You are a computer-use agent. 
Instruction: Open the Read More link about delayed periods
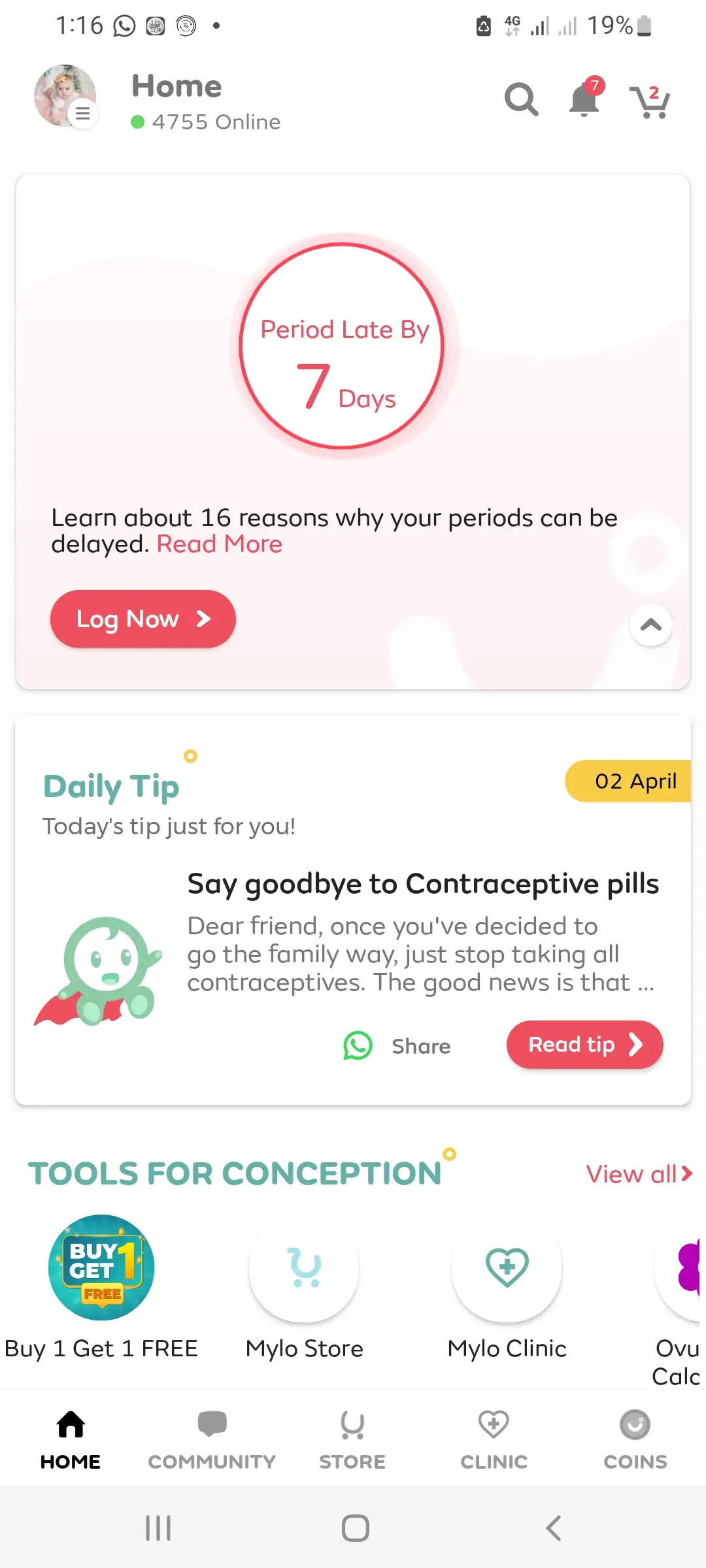pyautogui.click(x=220, y=544)
